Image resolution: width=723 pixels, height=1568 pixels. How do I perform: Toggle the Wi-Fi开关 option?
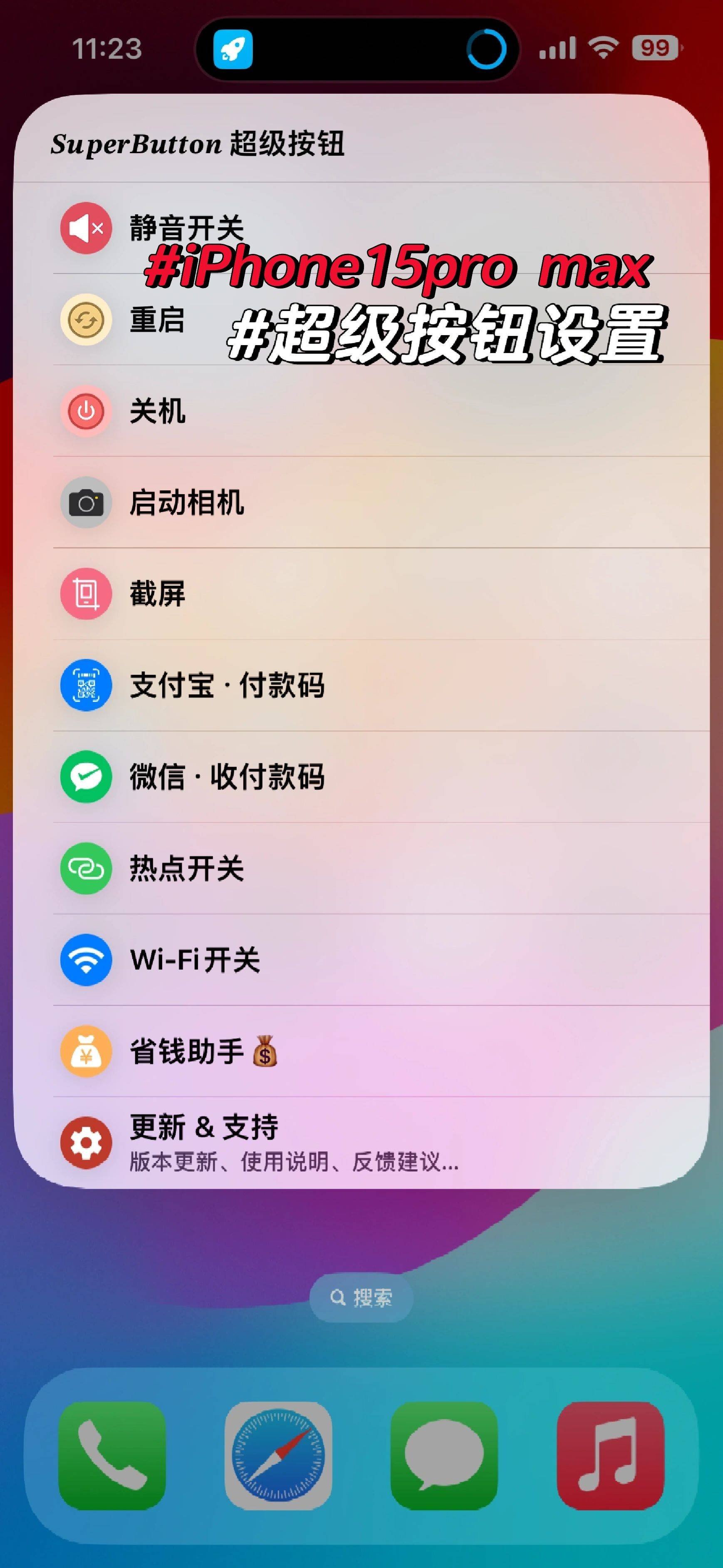coord(361,959)
